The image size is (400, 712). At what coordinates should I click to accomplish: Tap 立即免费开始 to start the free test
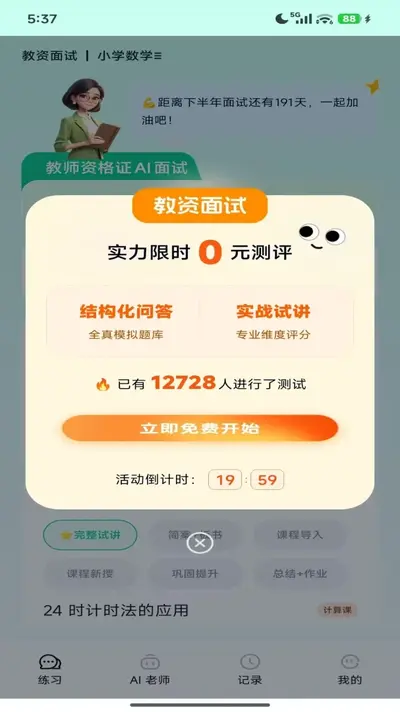[200, 428]
